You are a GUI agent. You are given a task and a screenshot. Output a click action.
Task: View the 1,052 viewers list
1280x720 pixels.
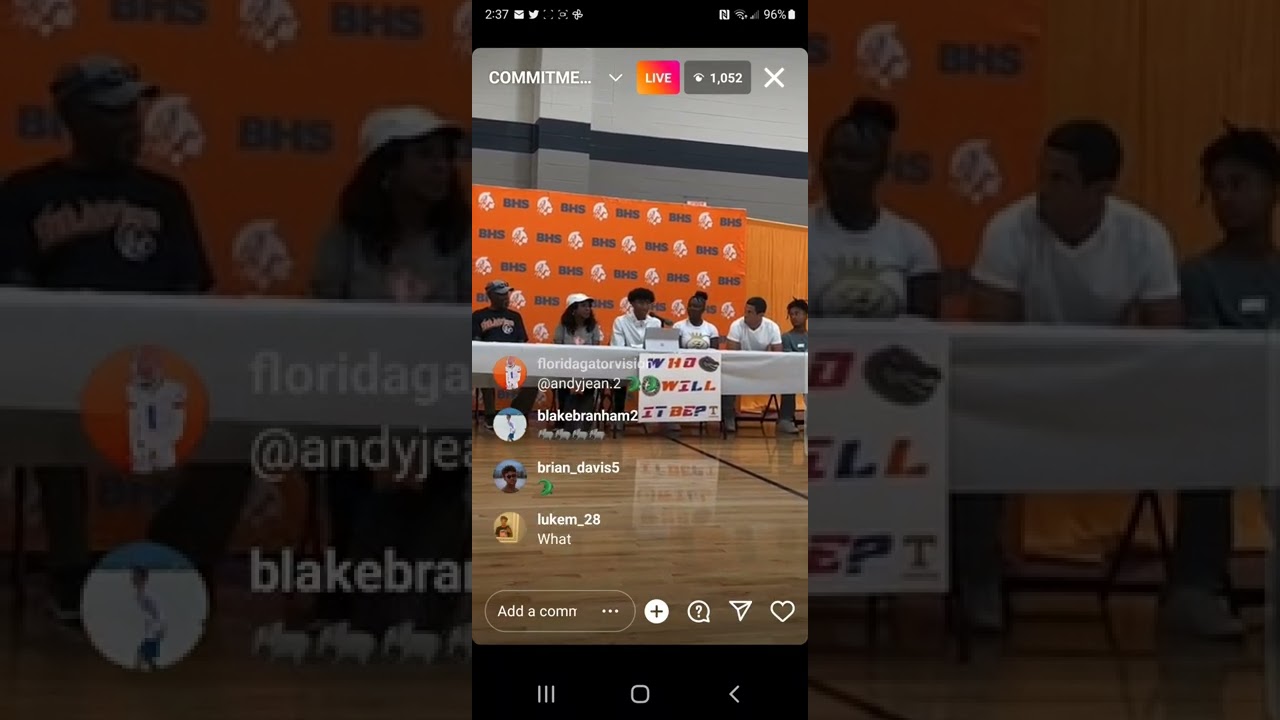717,78
